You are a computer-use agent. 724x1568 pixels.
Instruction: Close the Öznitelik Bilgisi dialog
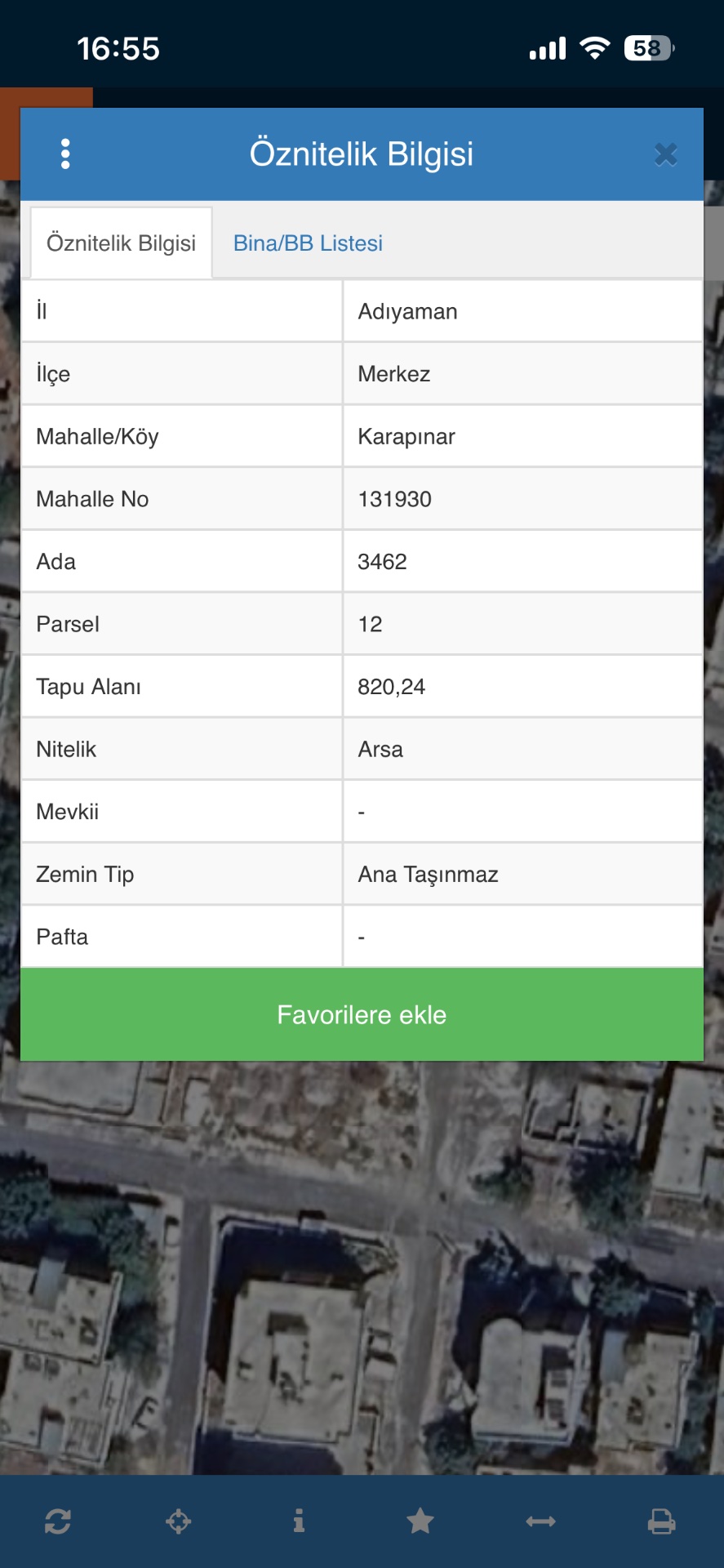tap(666, 154)
